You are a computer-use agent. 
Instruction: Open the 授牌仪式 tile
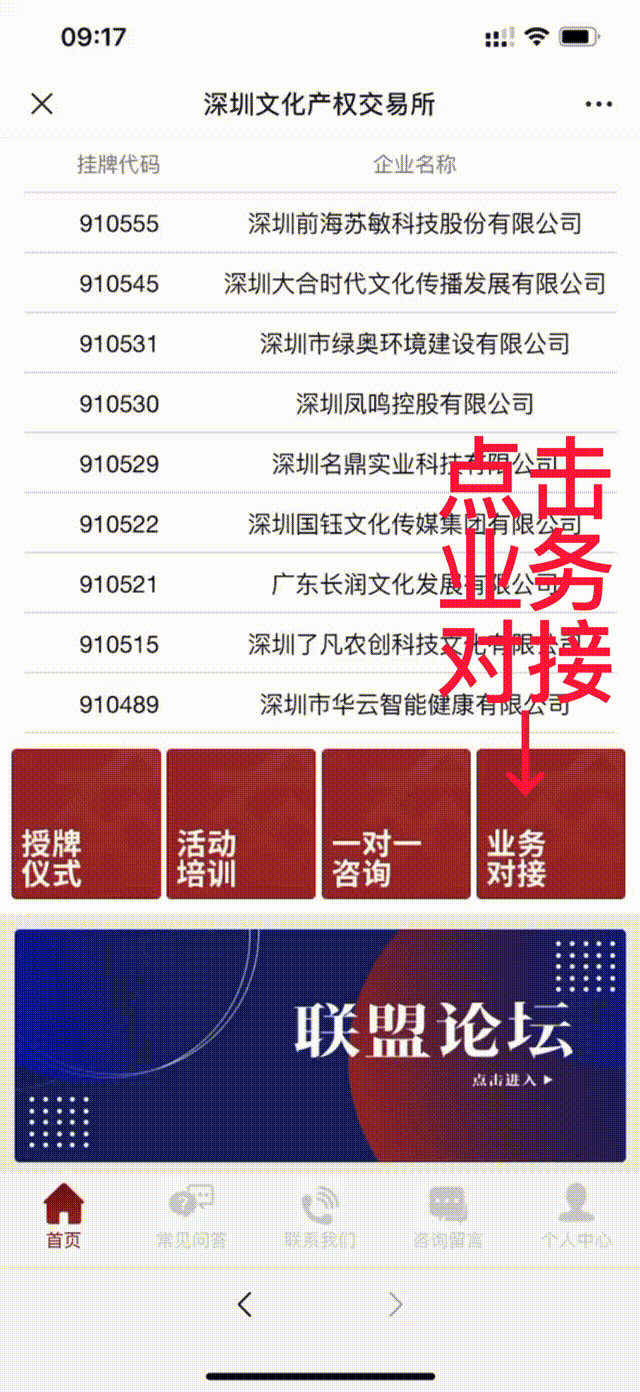tap(86, 824)
